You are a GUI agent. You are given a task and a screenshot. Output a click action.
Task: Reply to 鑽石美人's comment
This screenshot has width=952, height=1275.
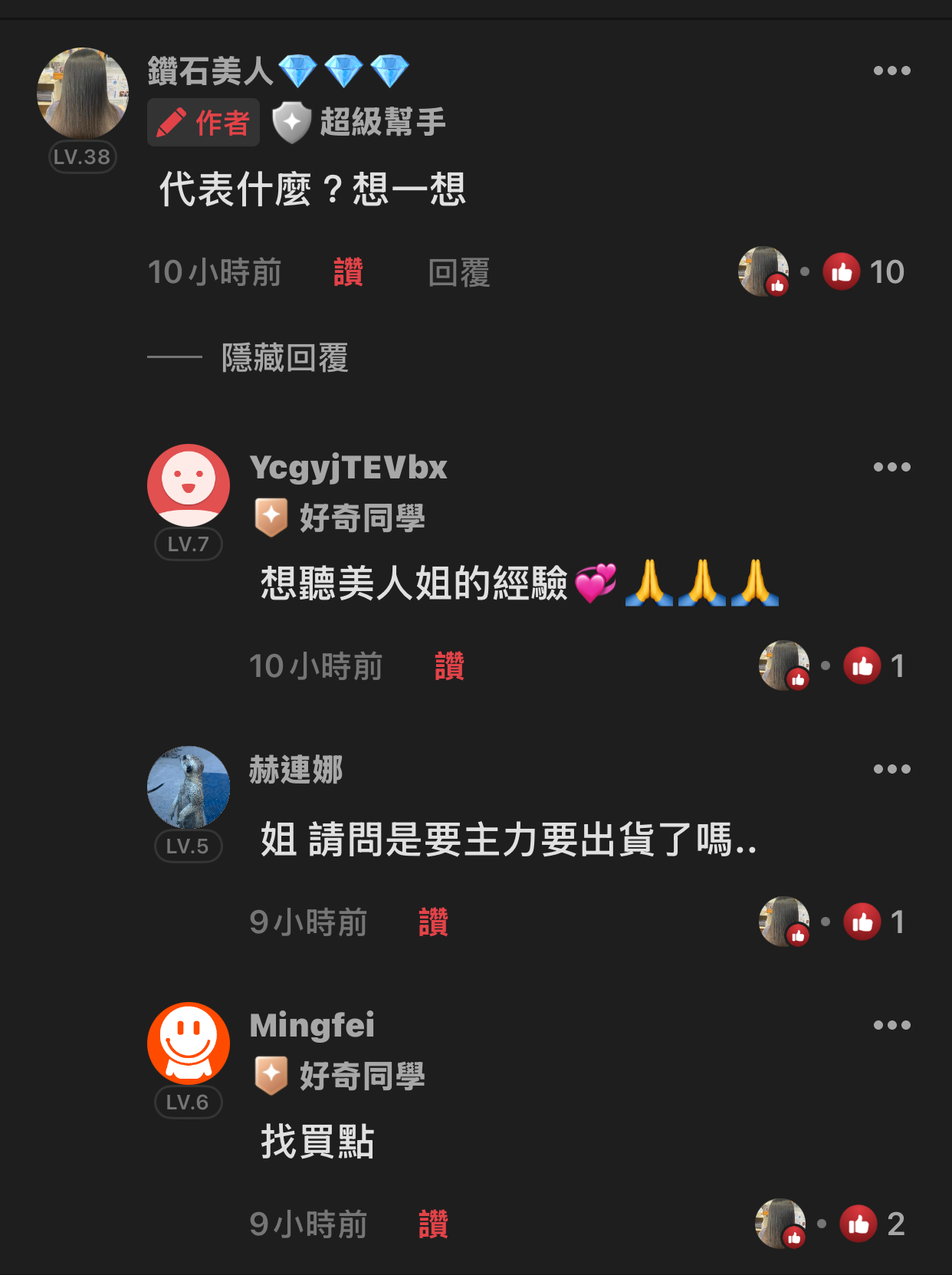[x=458, y=273]
